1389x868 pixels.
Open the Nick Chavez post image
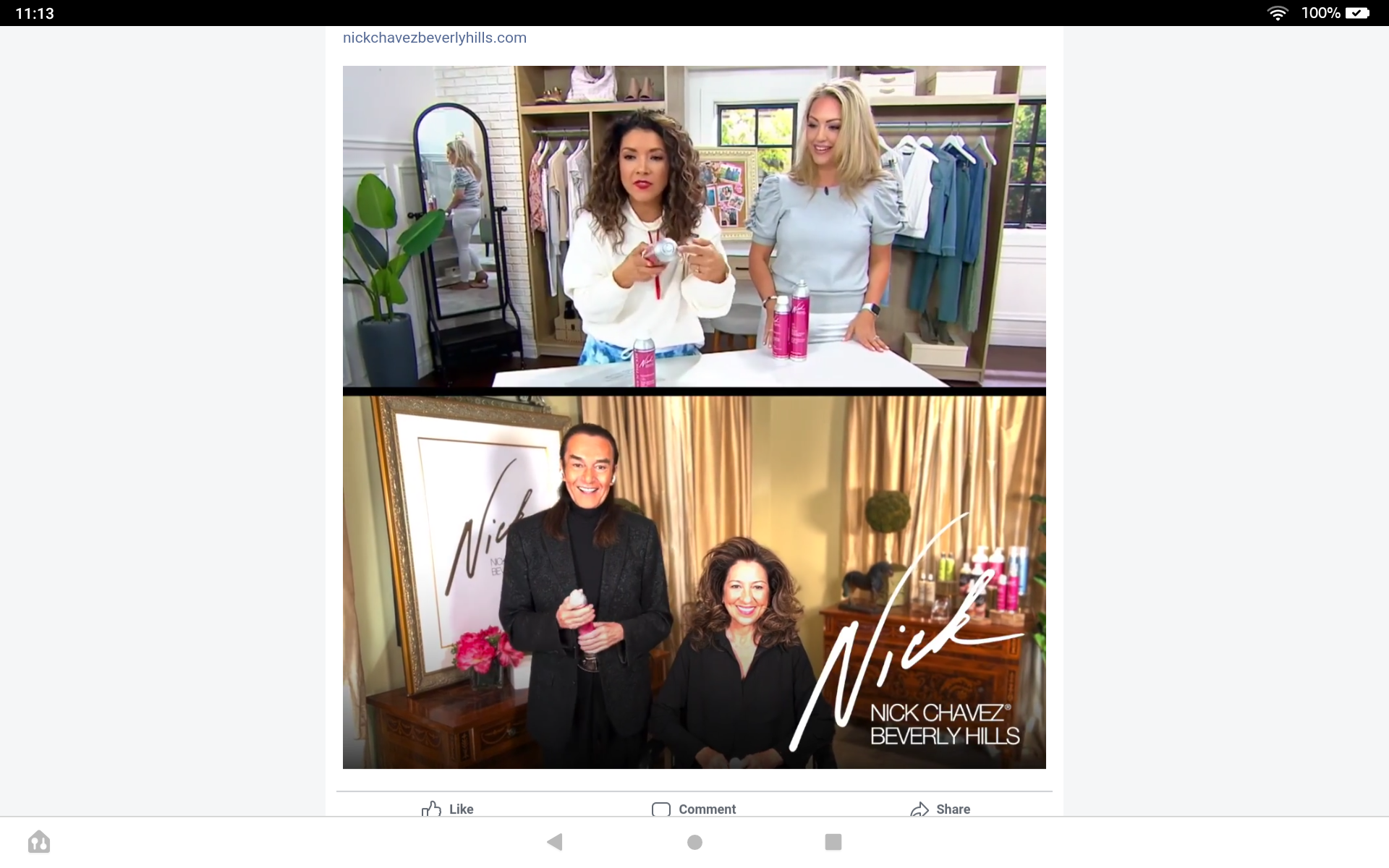(694, 417)
